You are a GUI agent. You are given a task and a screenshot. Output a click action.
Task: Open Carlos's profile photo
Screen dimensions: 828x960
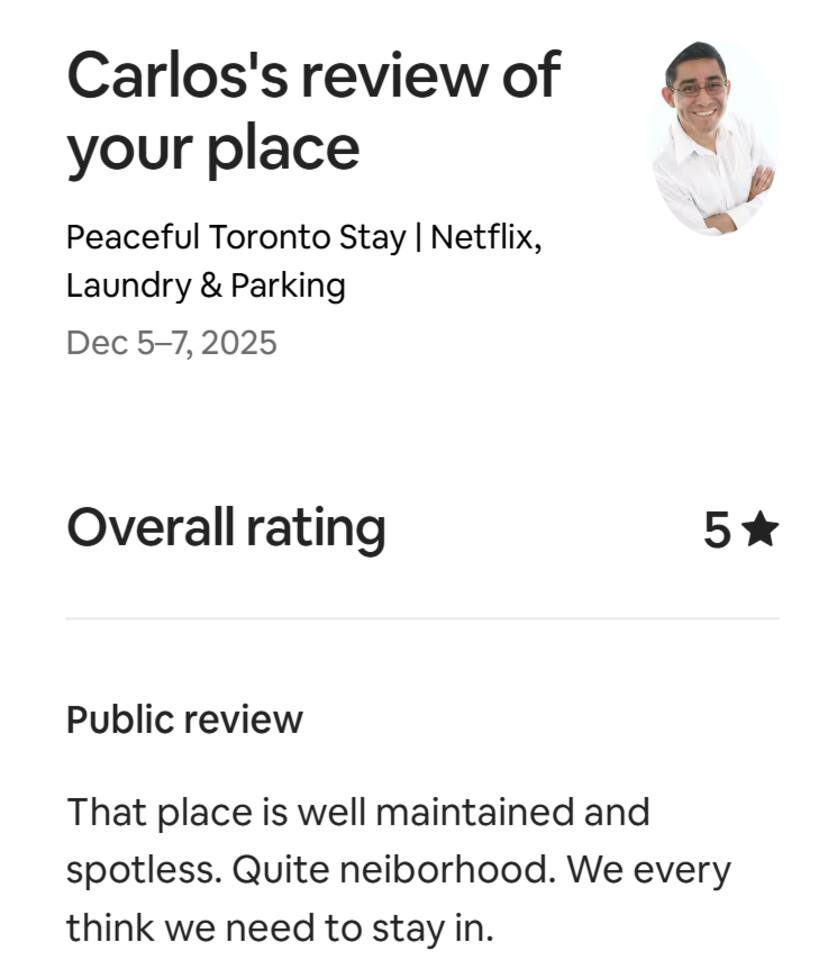tap(714, 138)
